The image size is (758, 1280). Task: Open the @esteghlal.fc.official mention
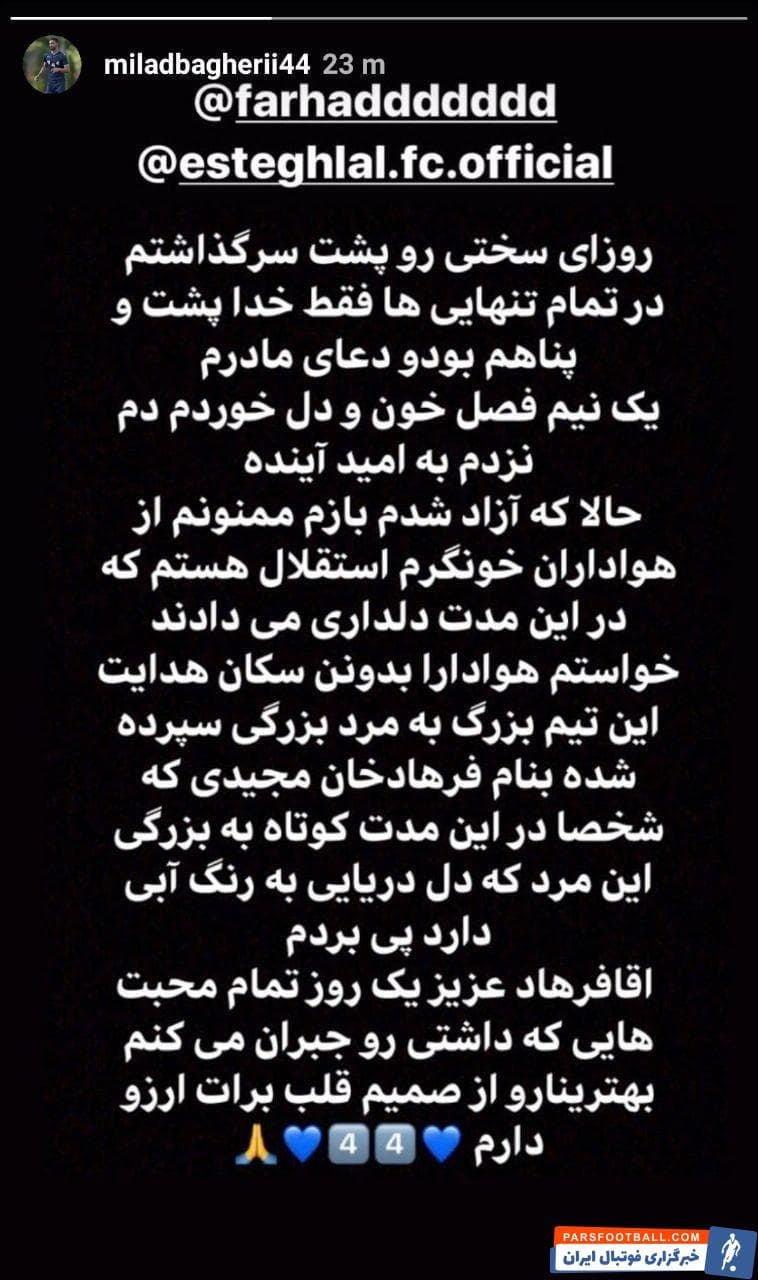377,163
